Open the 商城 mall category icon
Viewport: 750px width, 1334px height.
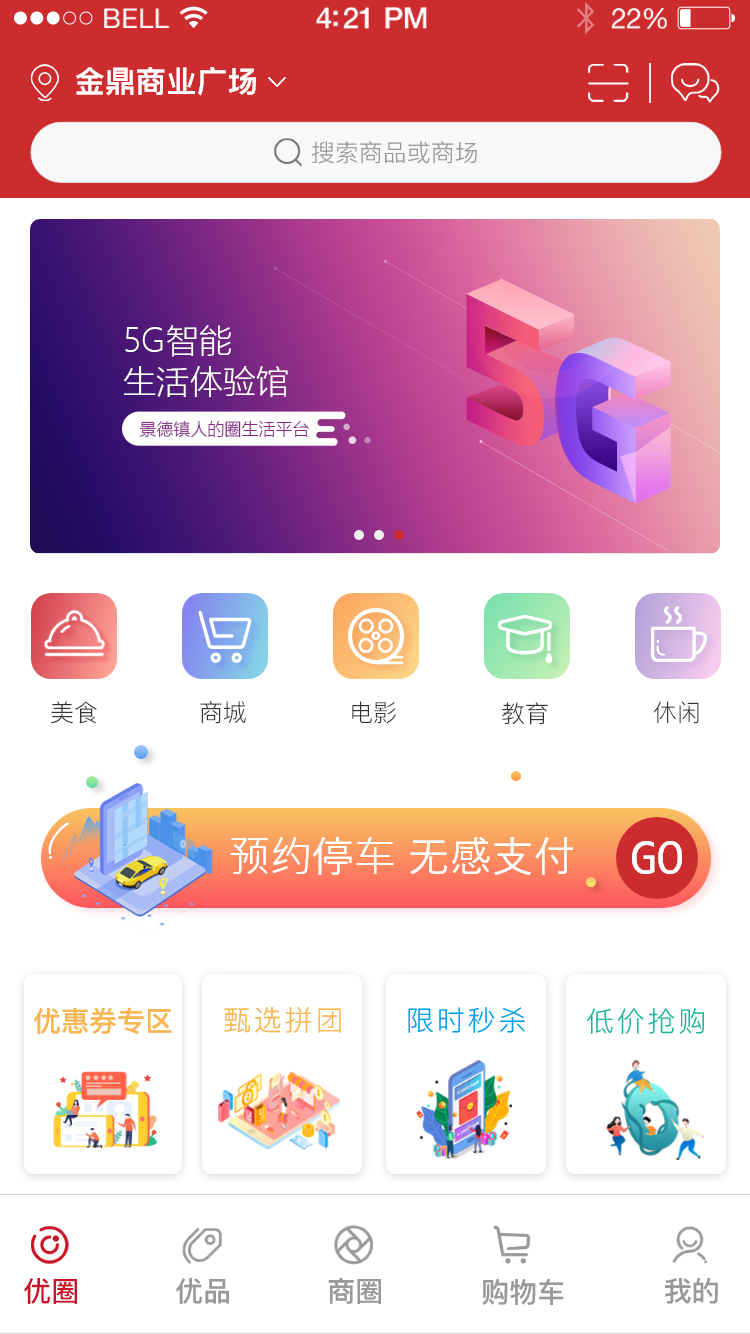click(x=224, y=636)
